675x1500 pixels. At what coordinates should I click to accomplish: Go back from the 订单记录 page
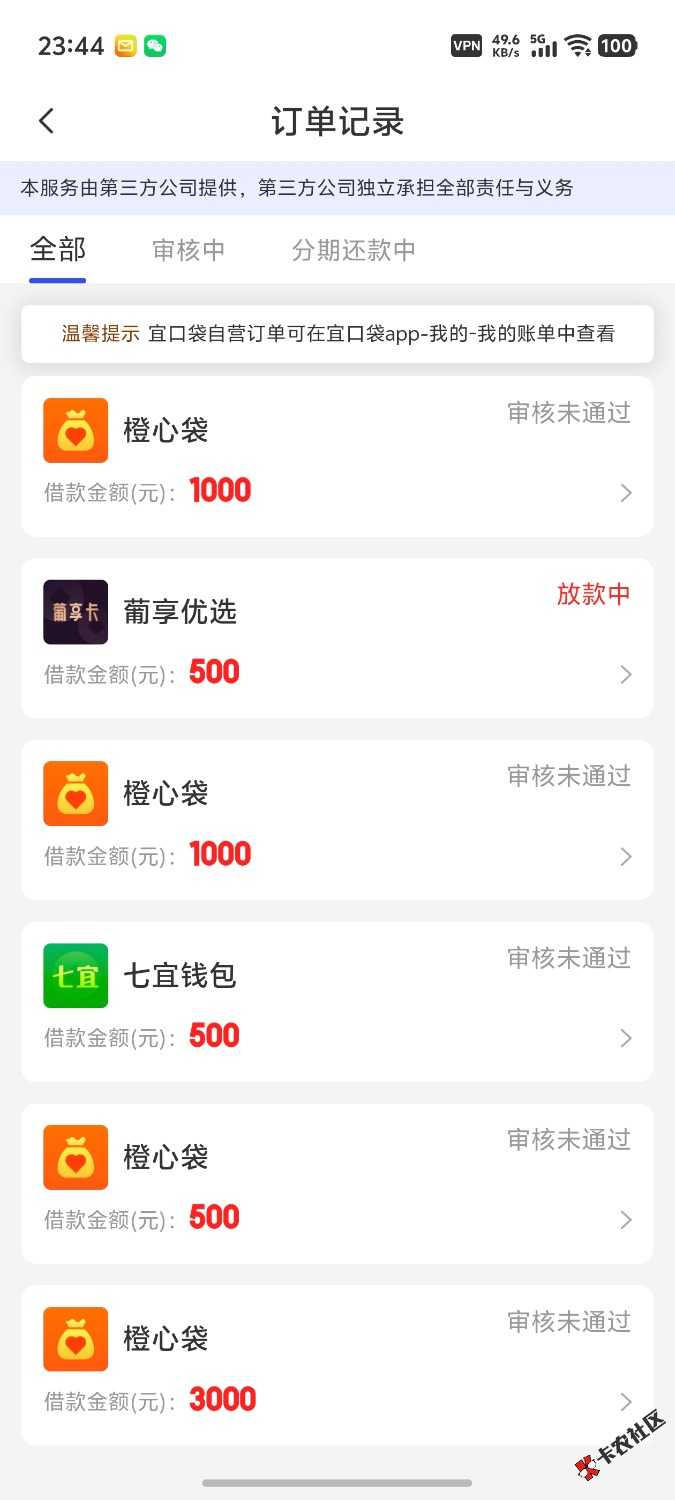click(46, 121)
